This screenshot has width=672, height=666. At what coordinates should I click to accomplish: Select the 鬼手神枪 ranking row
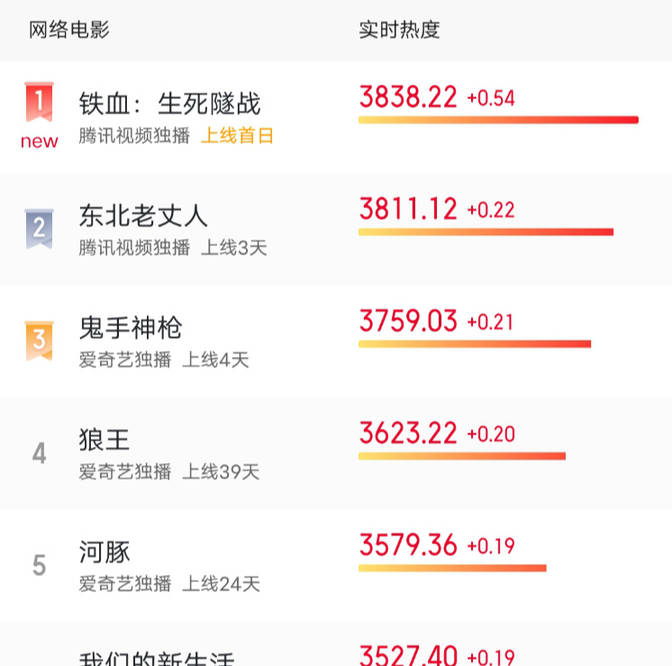point(130,328)
